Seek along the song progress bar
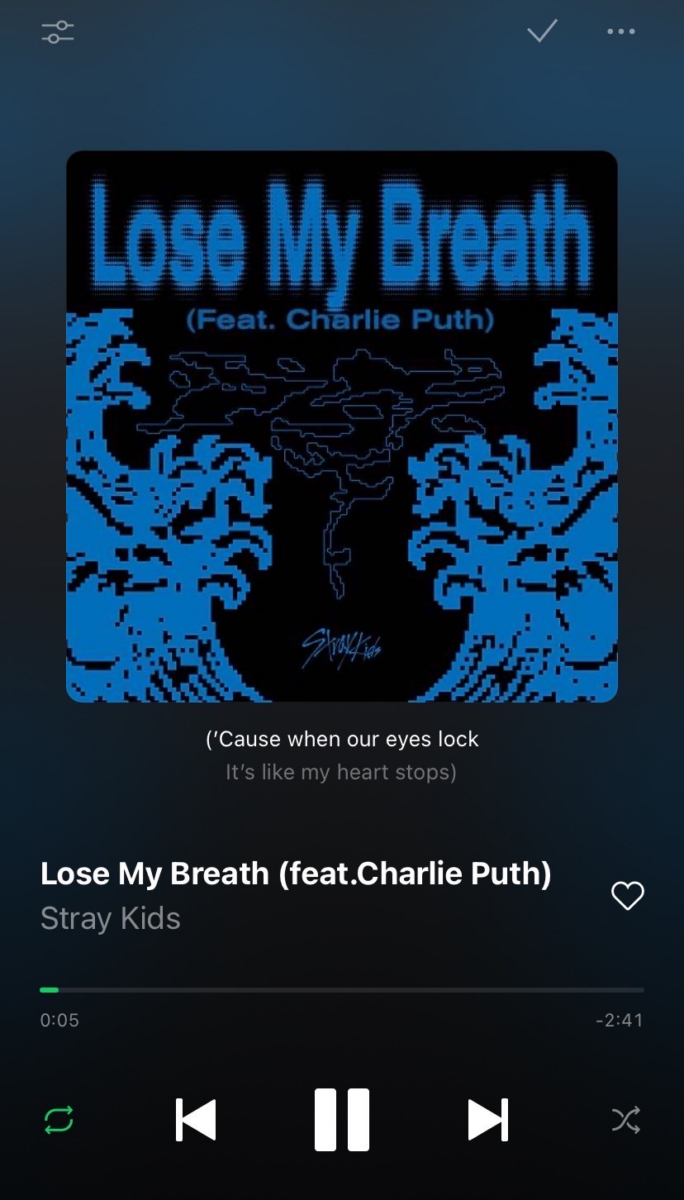The height and width of the screenshot is (1200, 684). pyautogui.click(x=342, y=990)
